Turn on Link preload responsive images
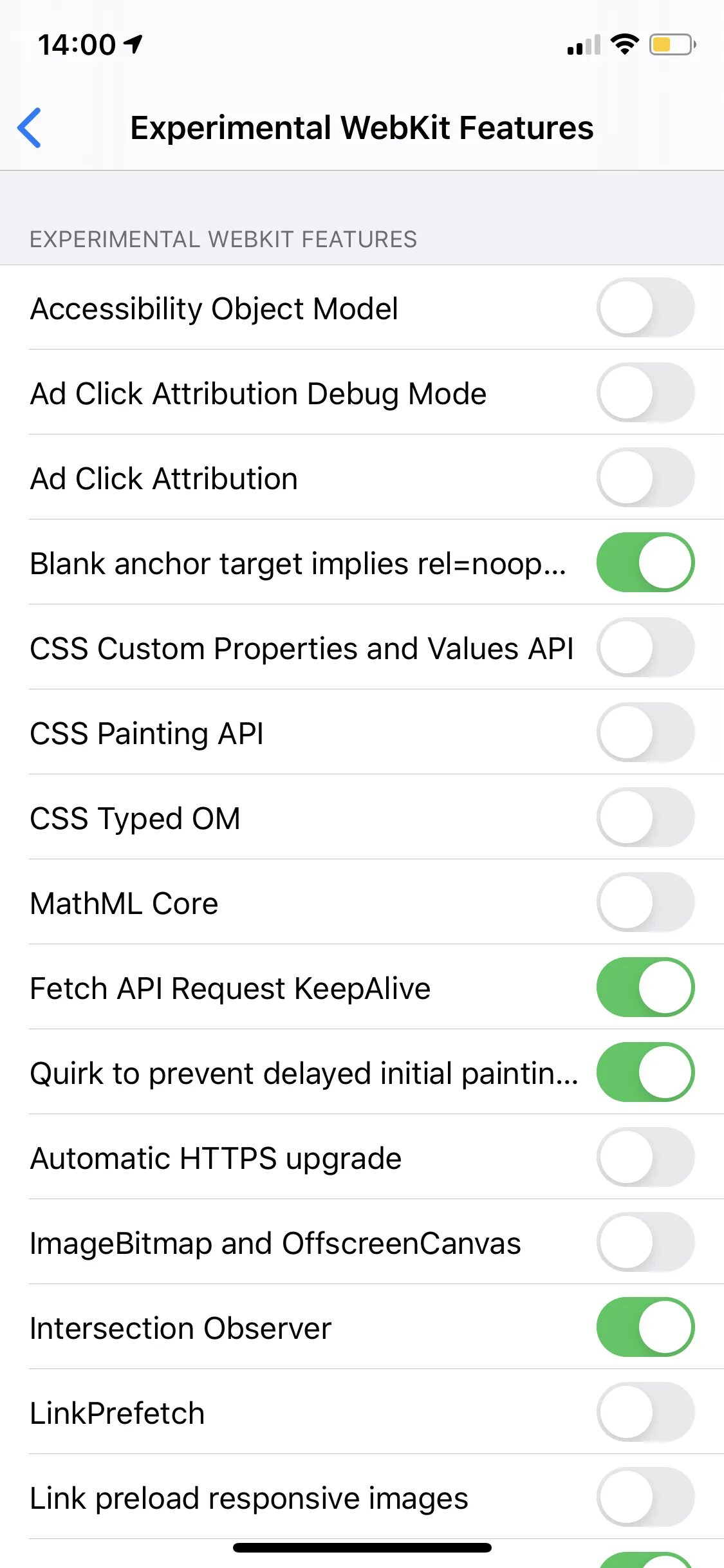Screen dimensions: 724x1568 (x=645, y=1497)
